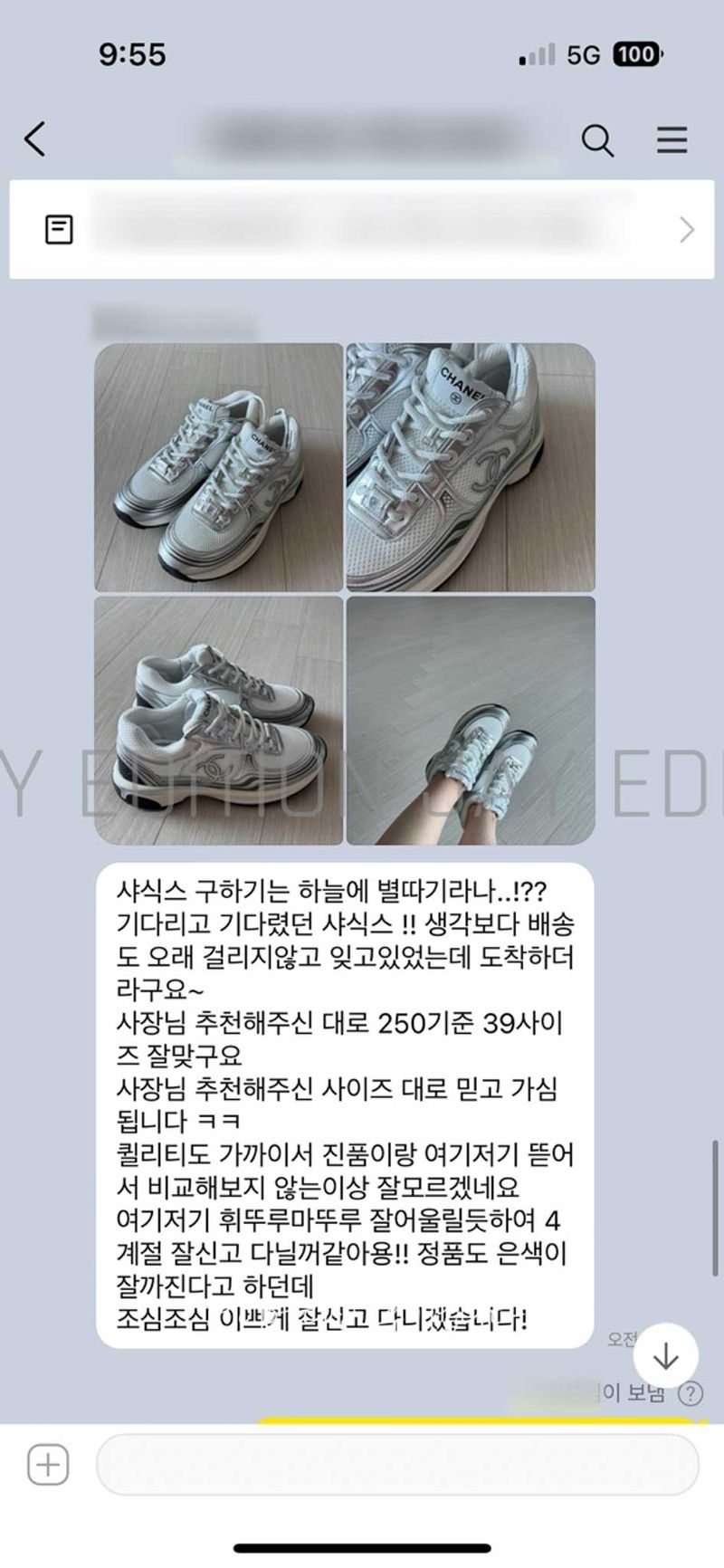Open the attachment plus menu

[48, 1464]
